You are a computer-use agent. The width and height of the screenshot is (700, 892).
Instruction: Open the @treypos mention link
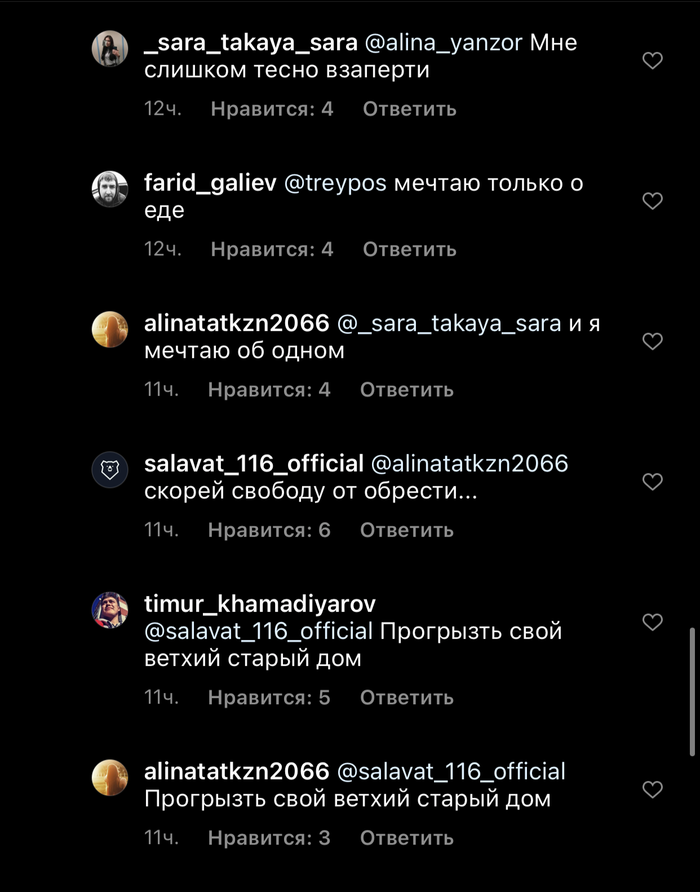[x=337, y=184]
